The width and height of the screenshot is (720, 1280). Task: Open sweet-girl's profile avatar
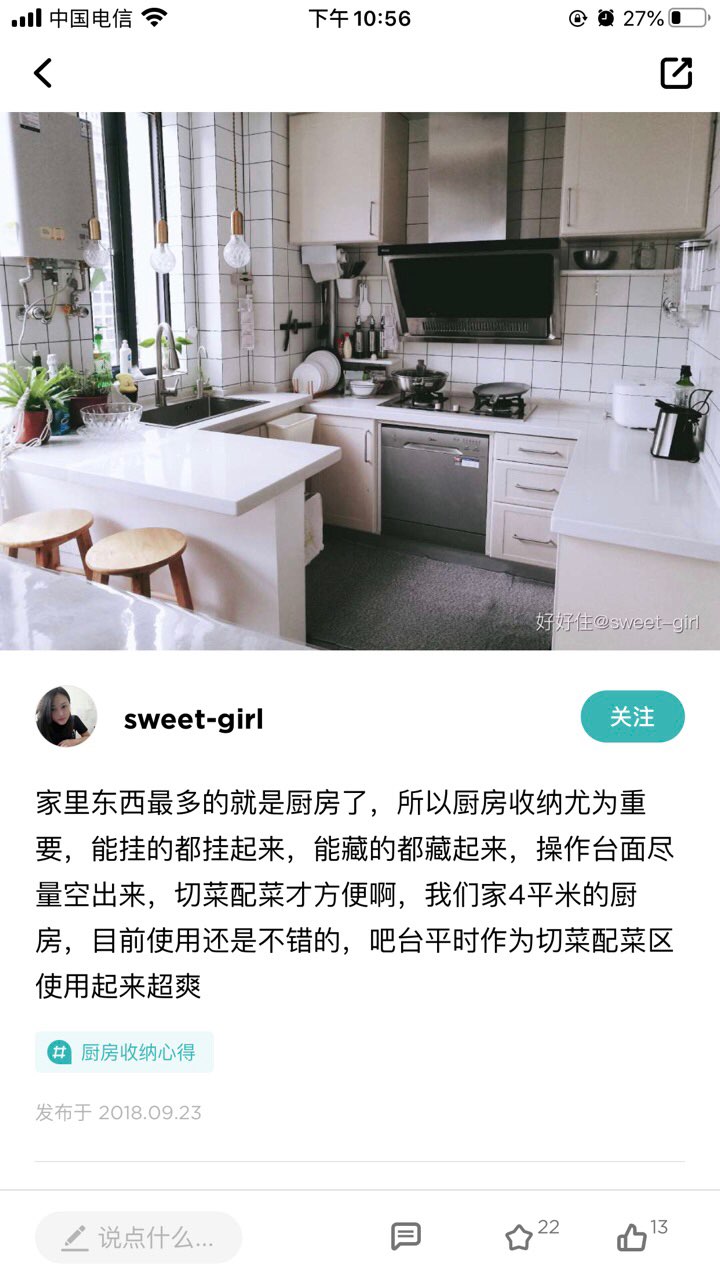coord(66,716)
